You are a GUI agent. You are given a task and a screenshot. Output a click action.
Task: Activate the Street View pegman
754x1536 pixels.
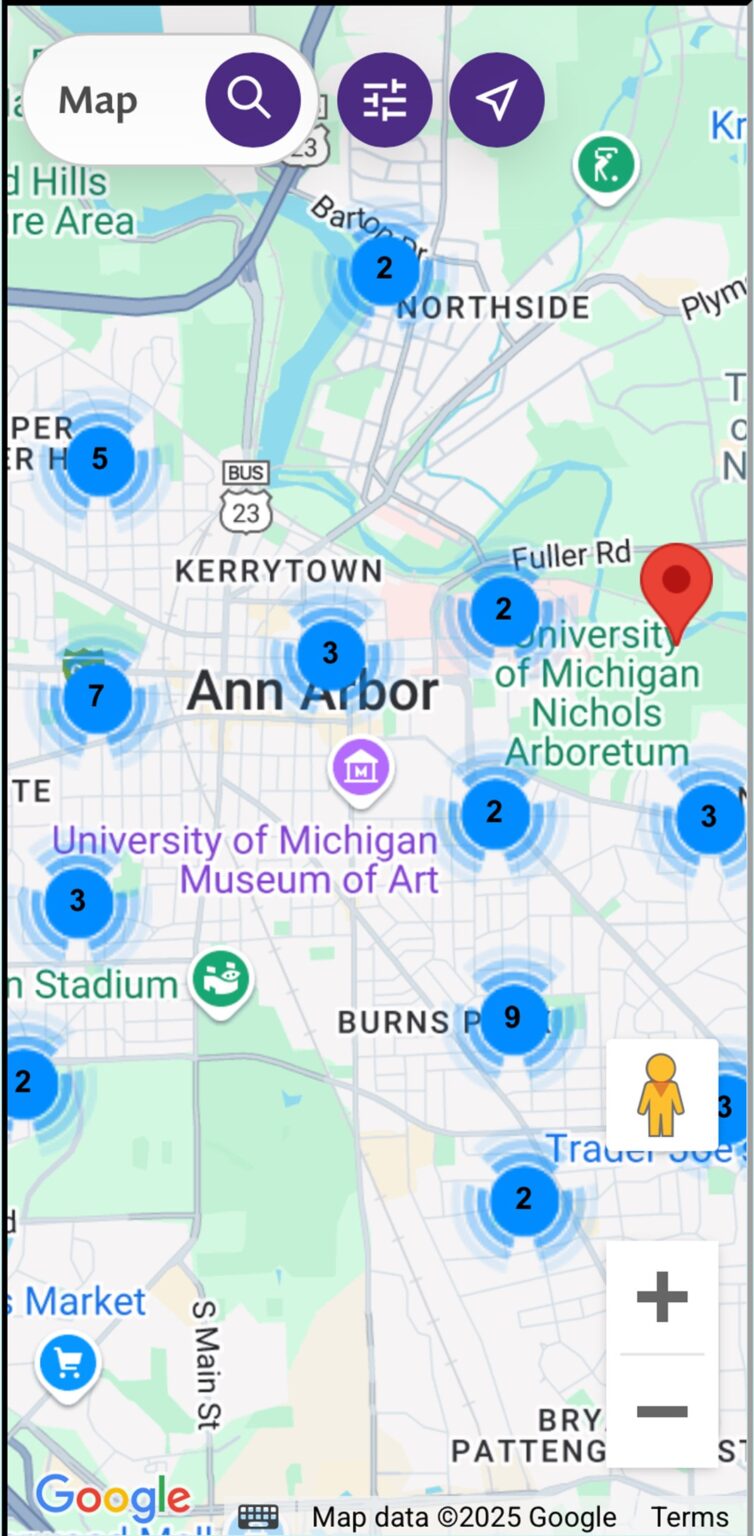(662, 1095)
